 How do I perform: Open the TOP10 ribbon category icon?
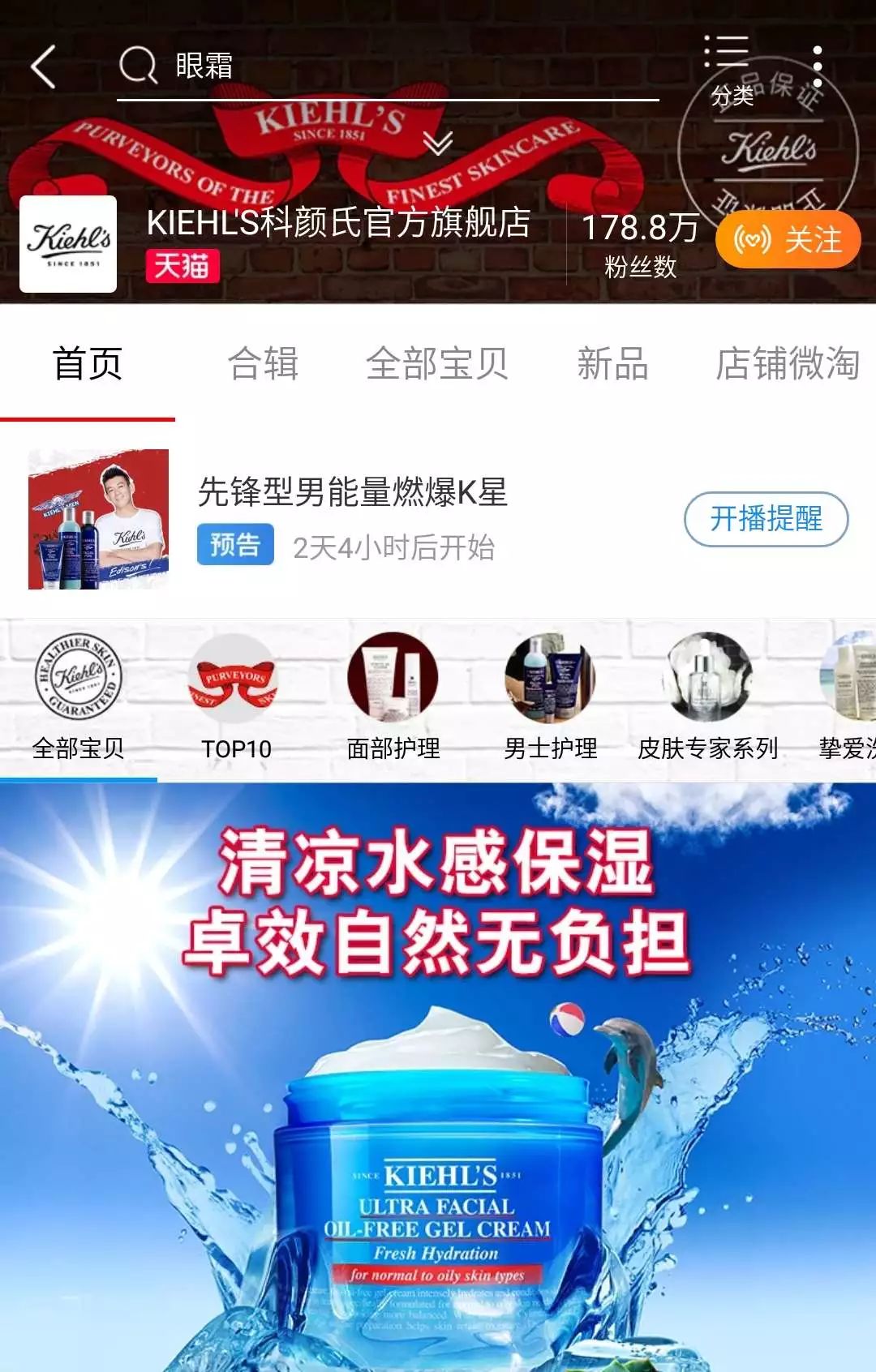click(234, 680)
